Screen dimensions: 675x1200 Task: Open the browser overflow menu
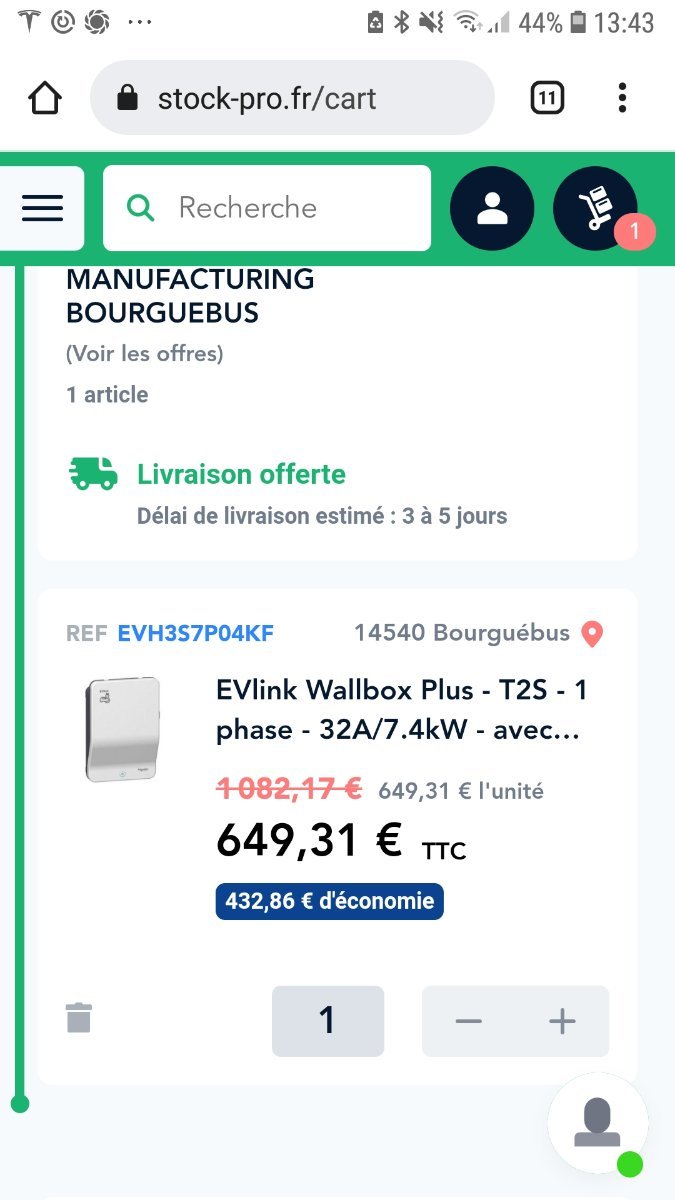pyautogui.click(x=622, y=98)
